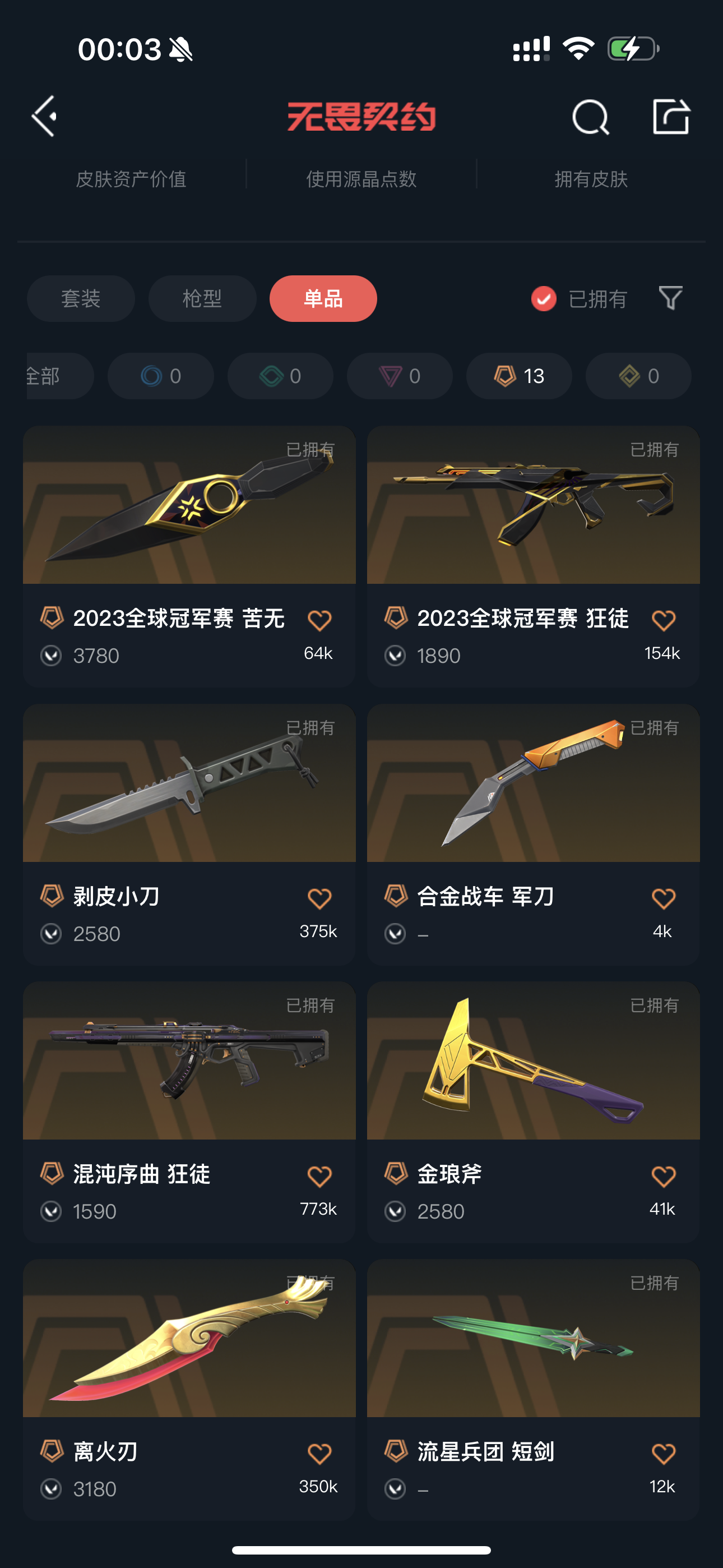This screenshot has width=723, height=1568.
Task: Filter by the orange tier showing 13
Action: 518,376
